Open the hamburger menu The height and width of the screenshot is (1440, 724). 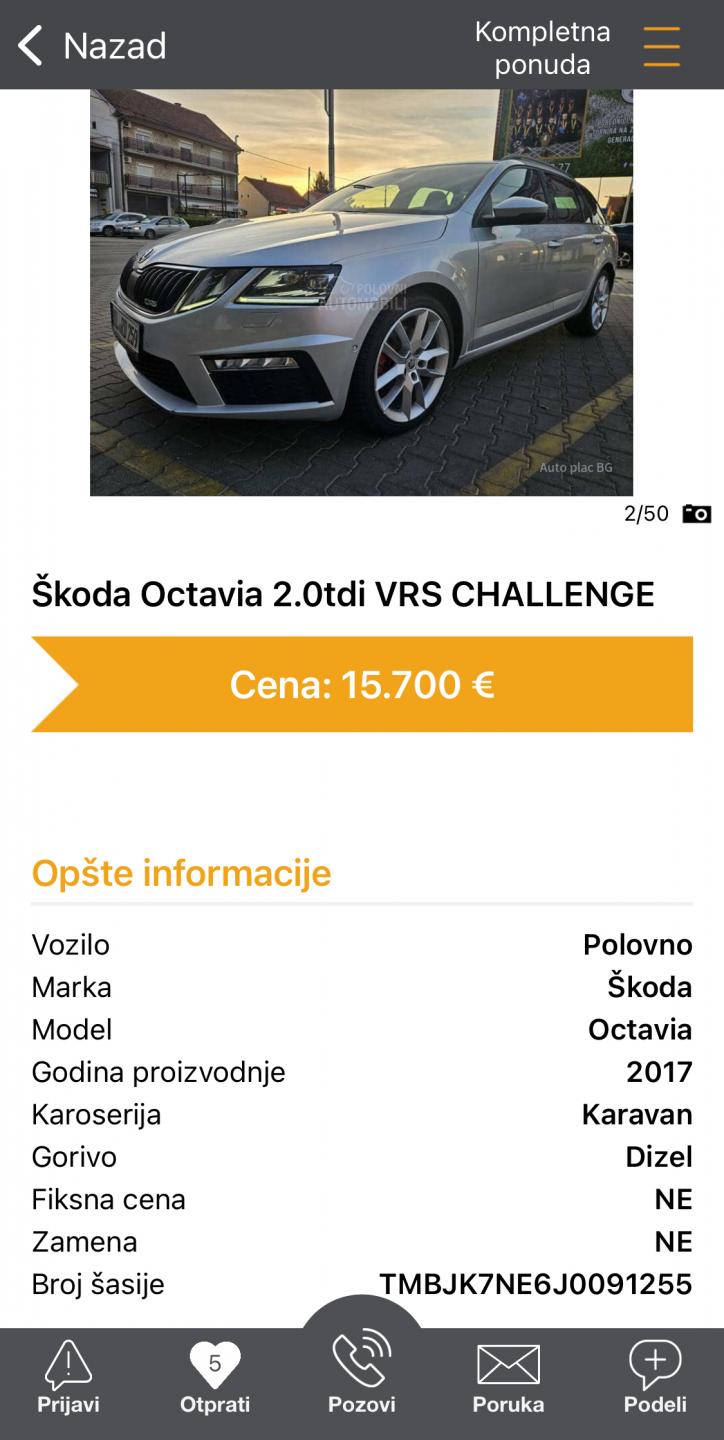click(661, 46)
